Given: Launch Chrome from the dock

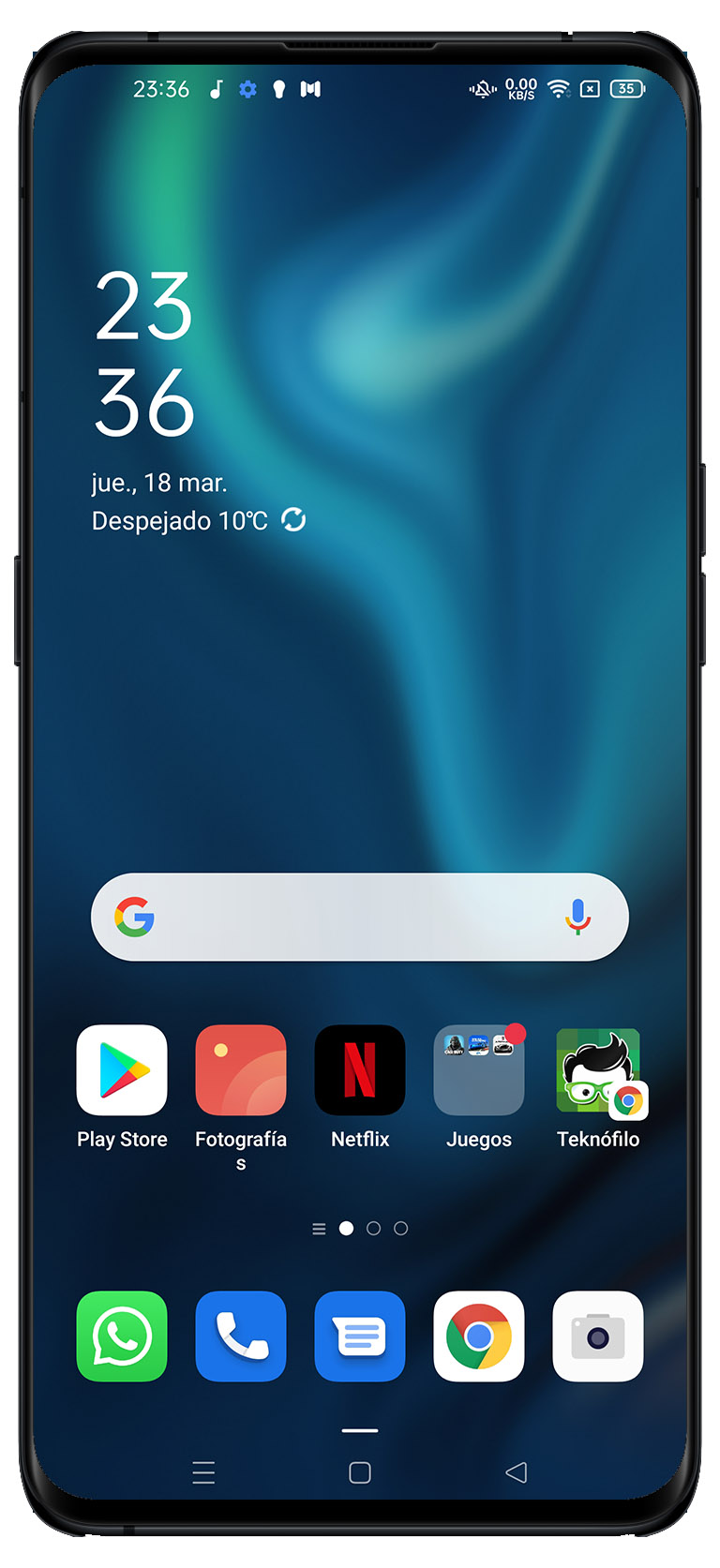Looking at the screenshot, I should 479,1336.
